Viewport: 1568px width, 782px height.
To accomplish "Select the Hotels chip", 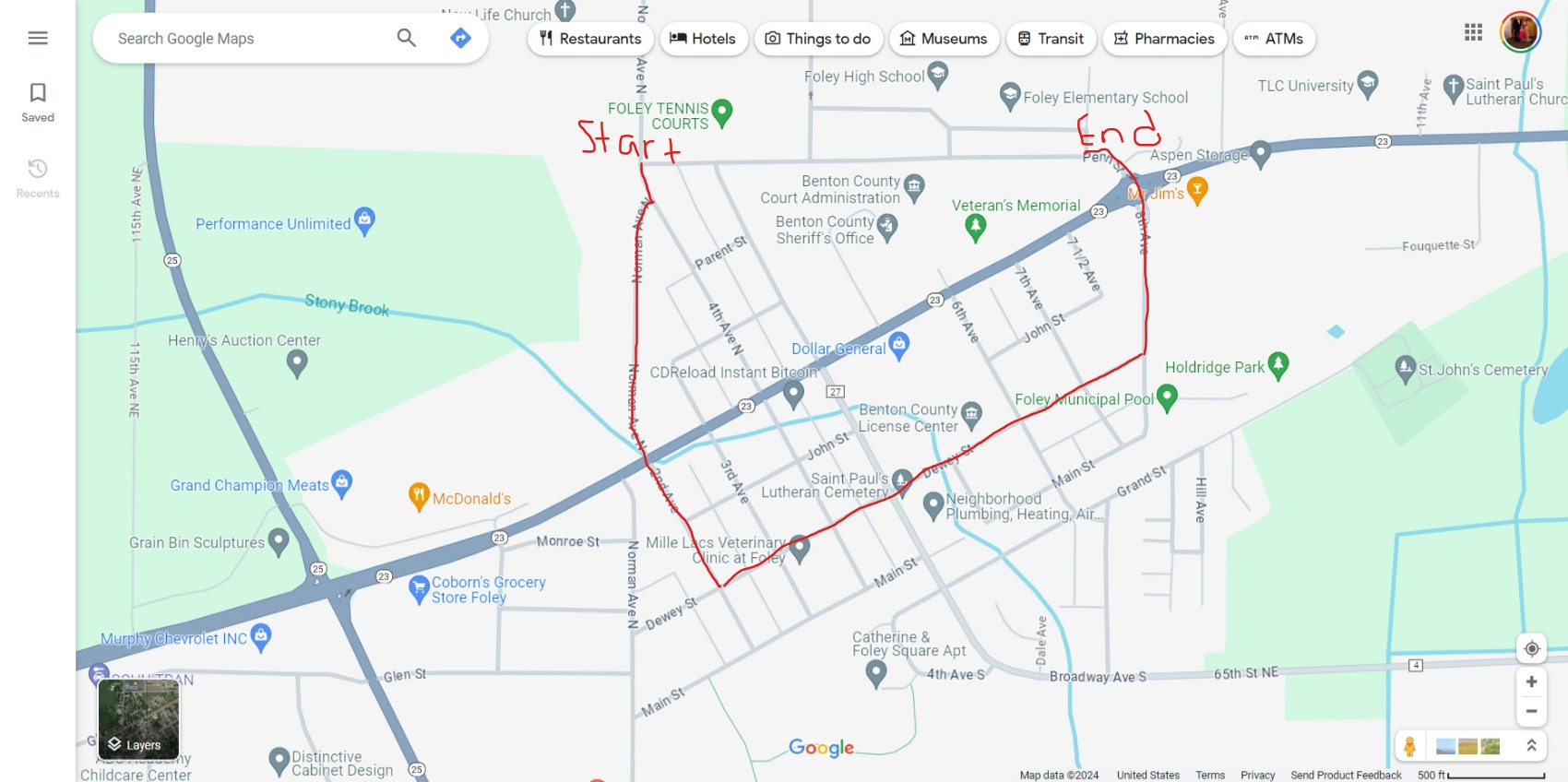I will (x=703, y=39).
